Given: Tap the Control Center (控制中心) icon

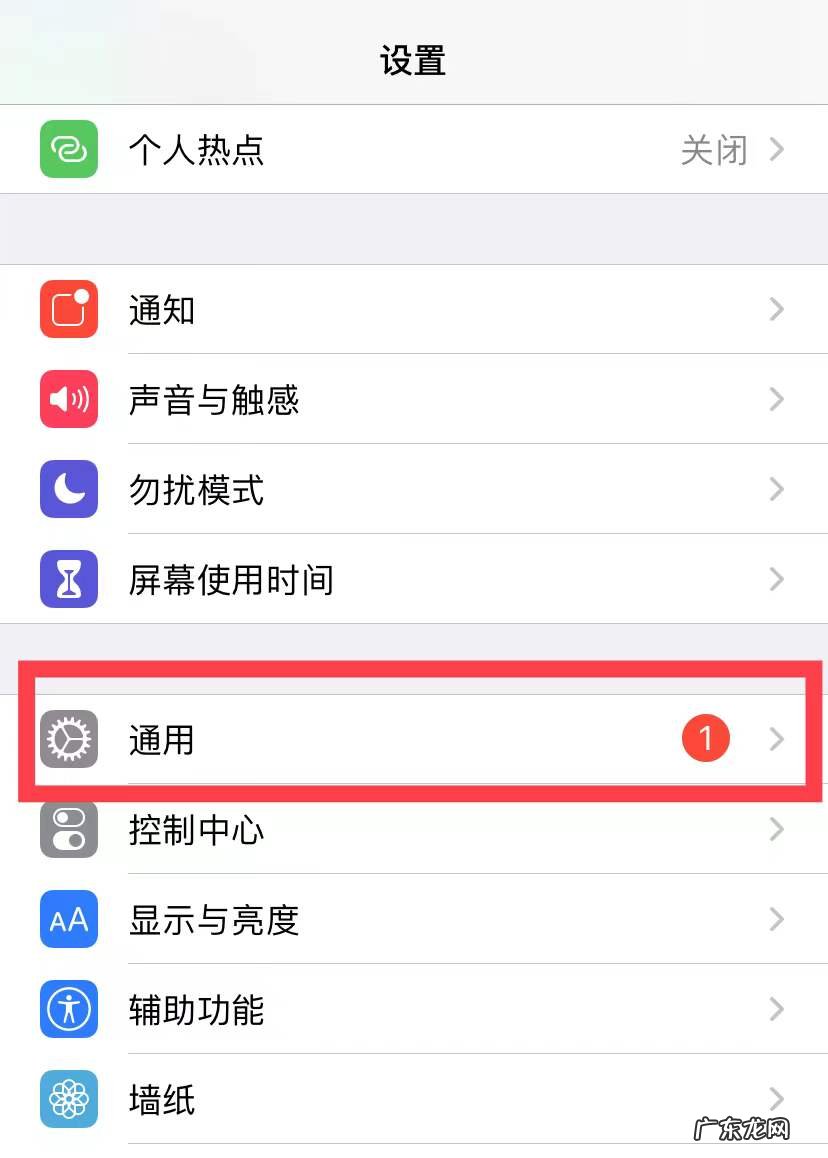Looking at the screenshot, I should click(x=67, y=829).
